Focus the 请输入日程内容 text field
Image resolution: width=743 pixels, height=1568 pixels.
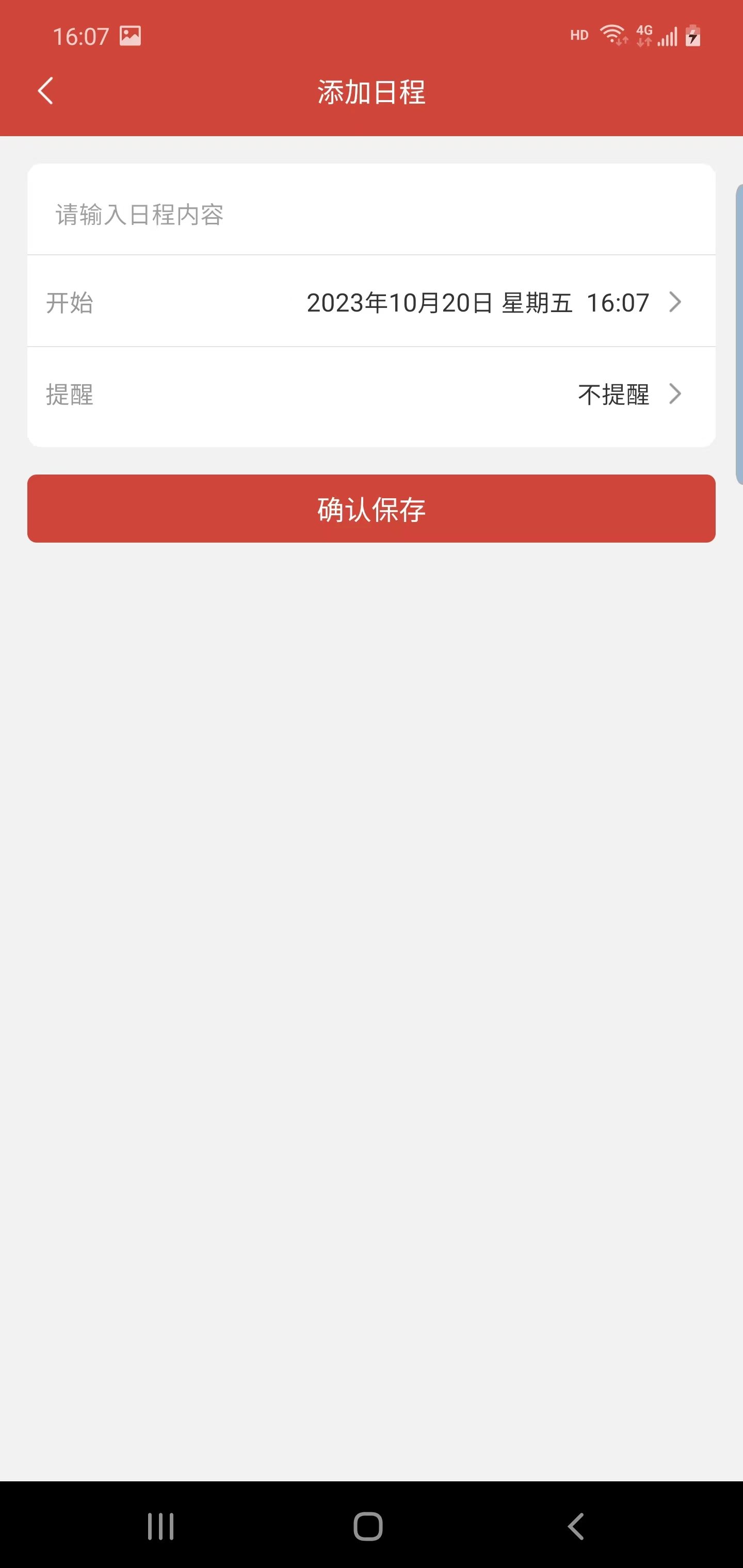point(370,214)
